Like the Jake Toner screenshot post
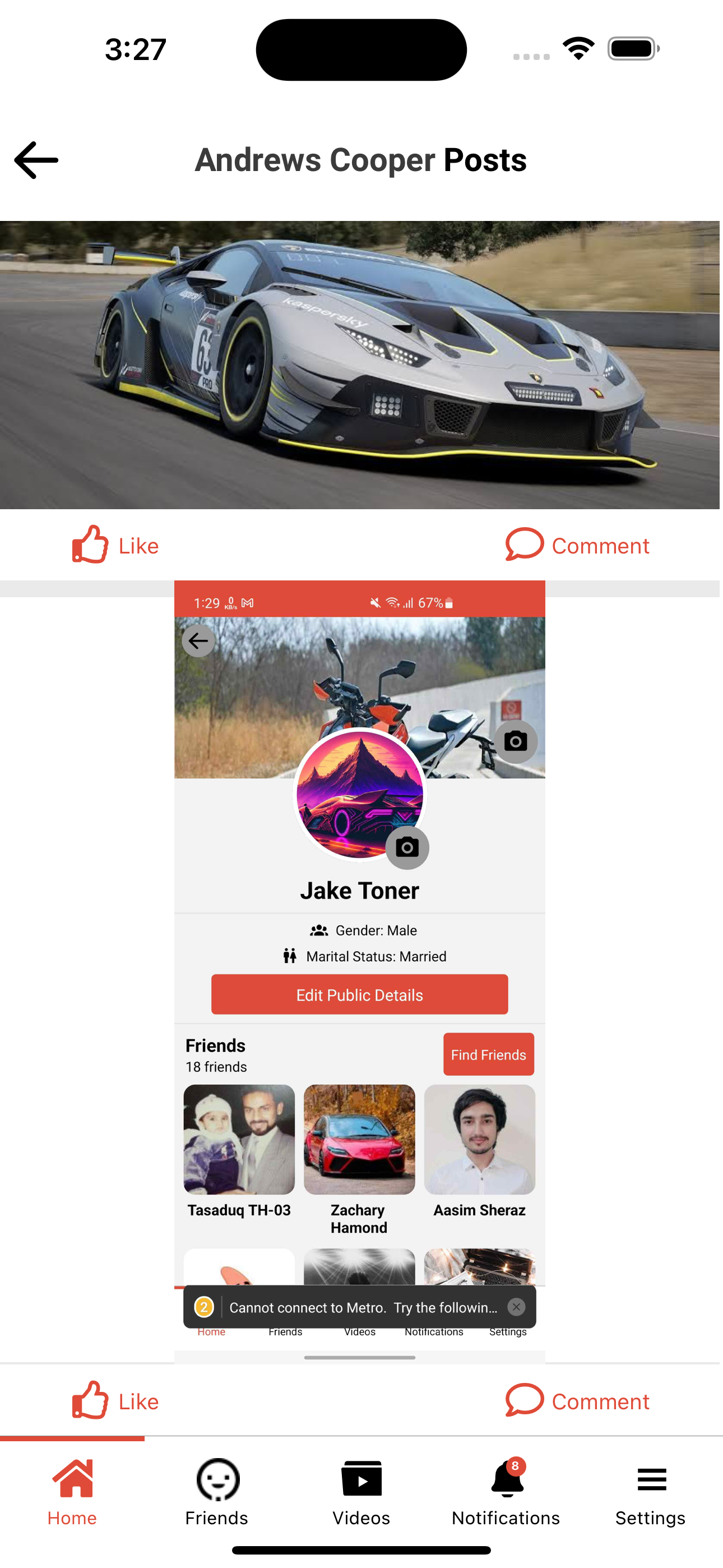The image size is (723, 1568). 115,1401
